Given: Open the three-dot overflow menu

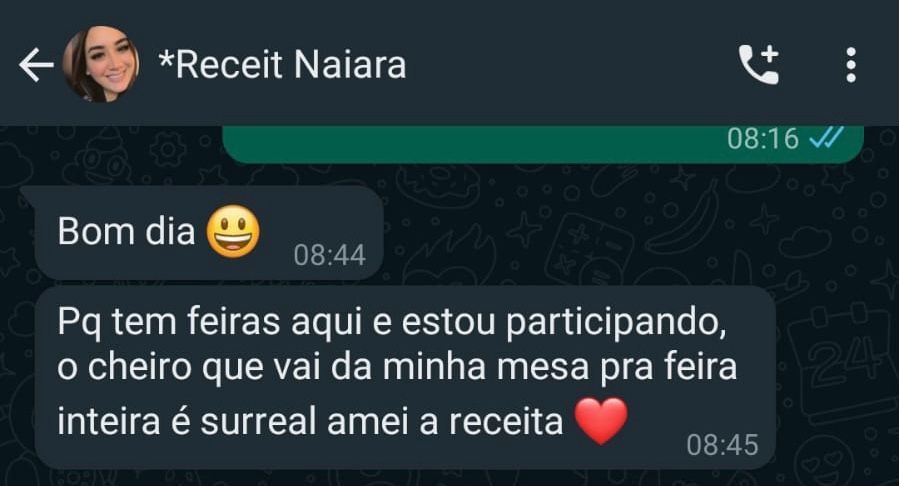Looking at the screenshot, I should click(851, 65).
